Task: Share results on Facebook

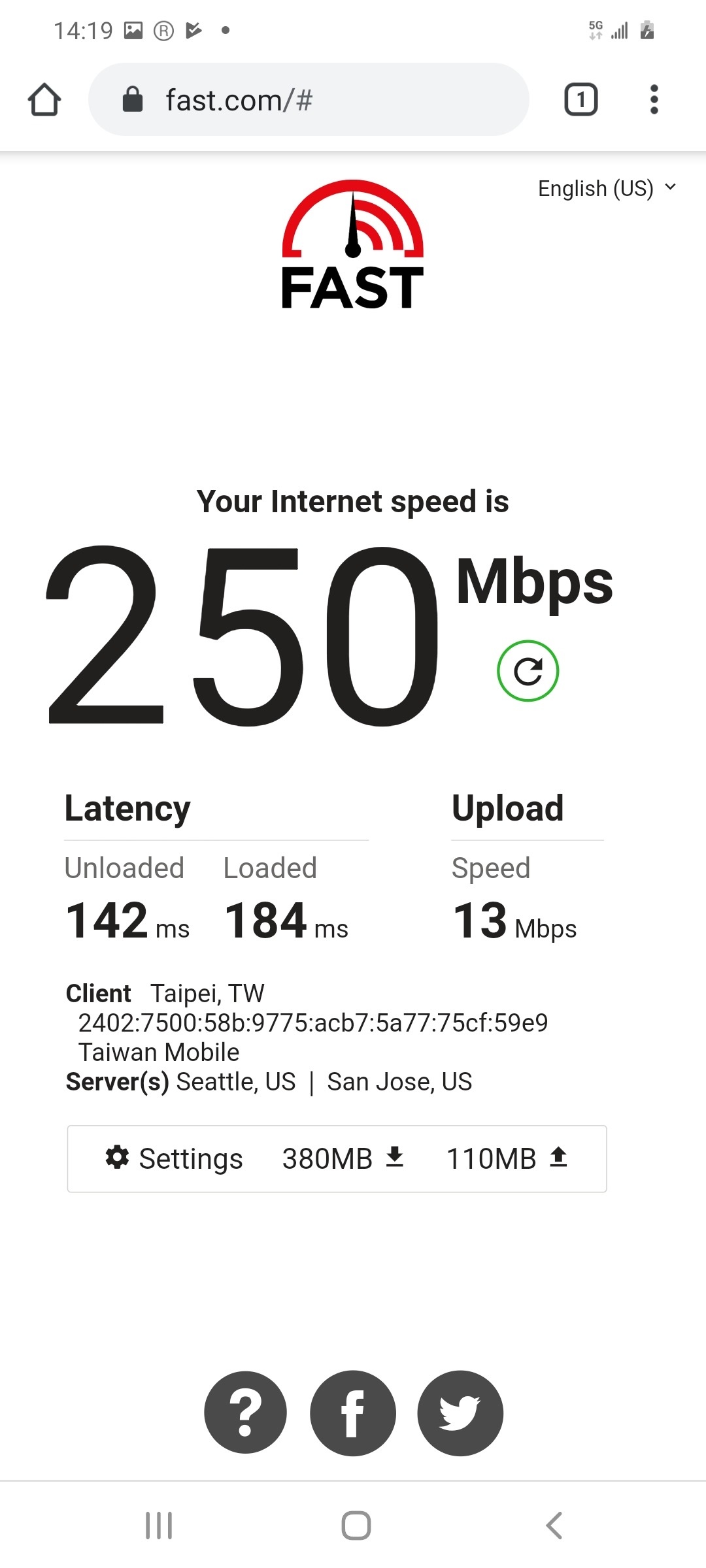Action: coord(352,1412)
